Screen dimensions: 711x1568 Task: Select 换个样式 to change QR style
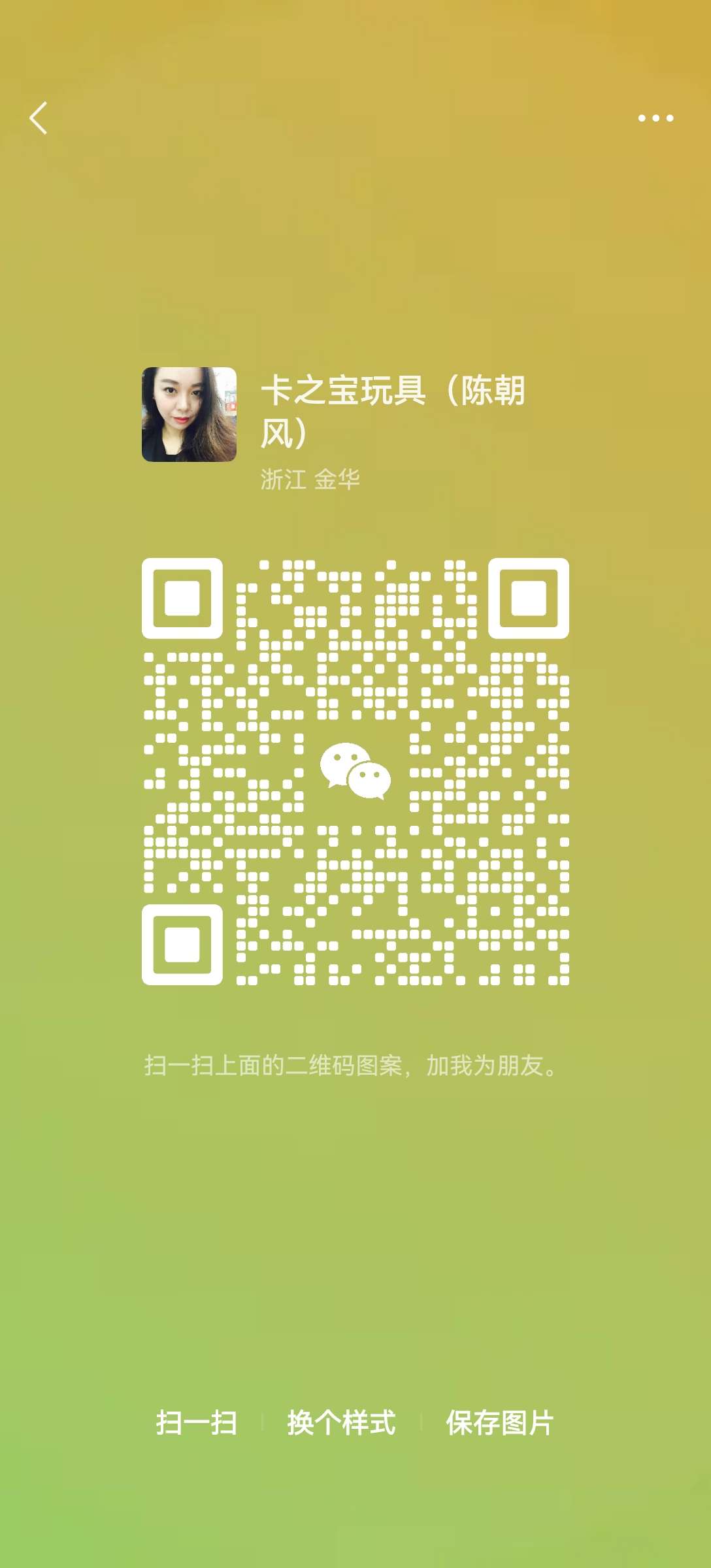(341, 1422)
